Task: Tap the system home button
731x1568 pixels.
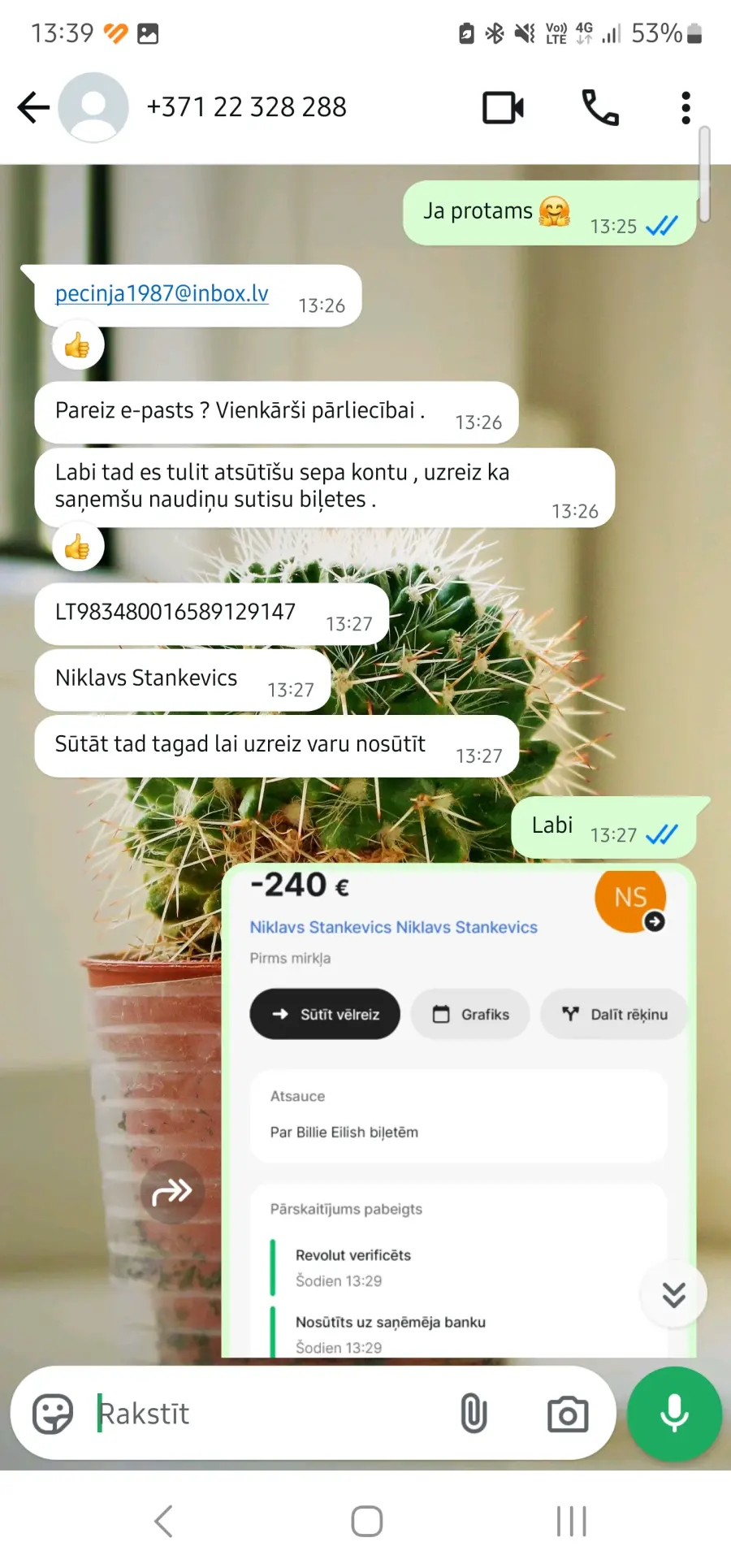Action: tap(366, 1521)
